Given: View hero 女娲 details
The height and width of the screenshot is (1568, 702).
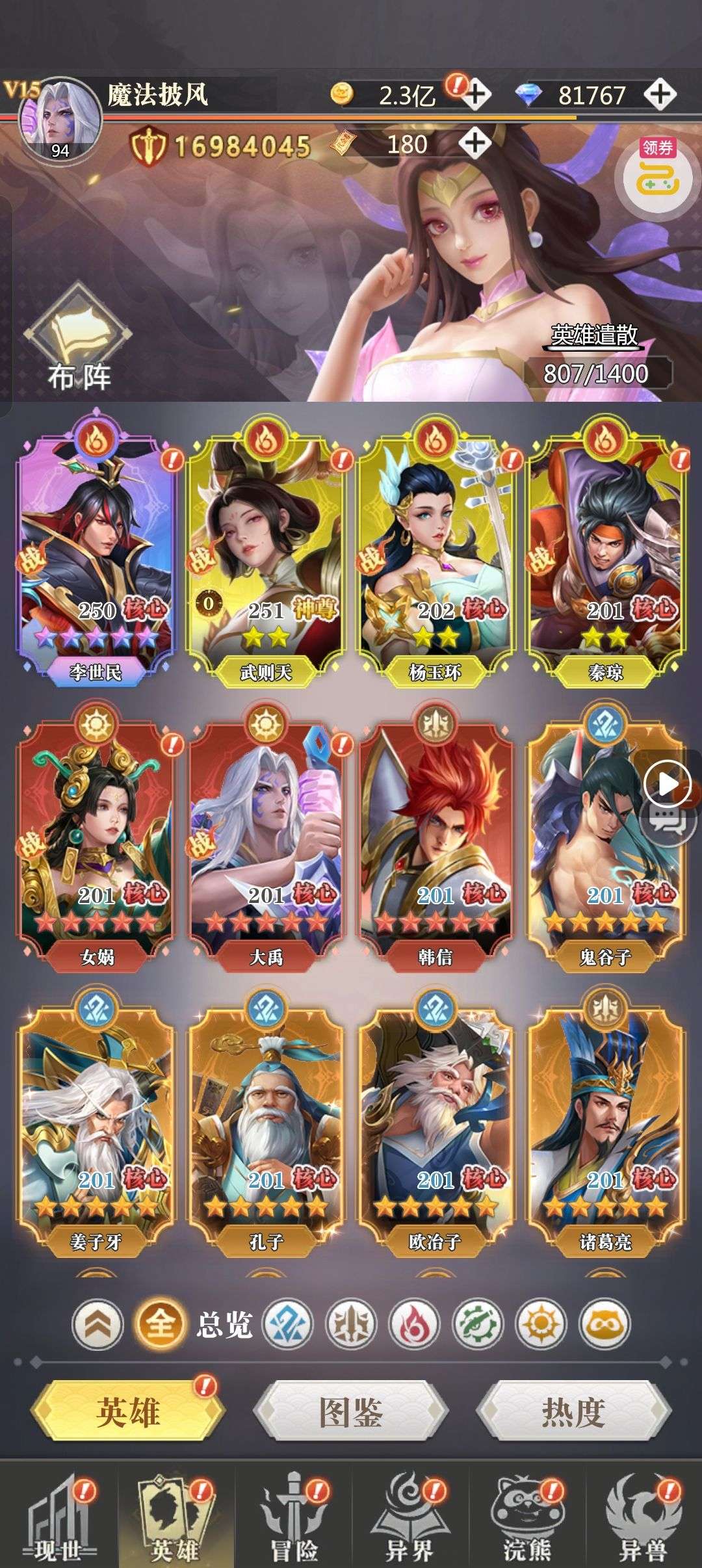Looking at the screenshot, I should pyautogui.click(x=96, y=839).
